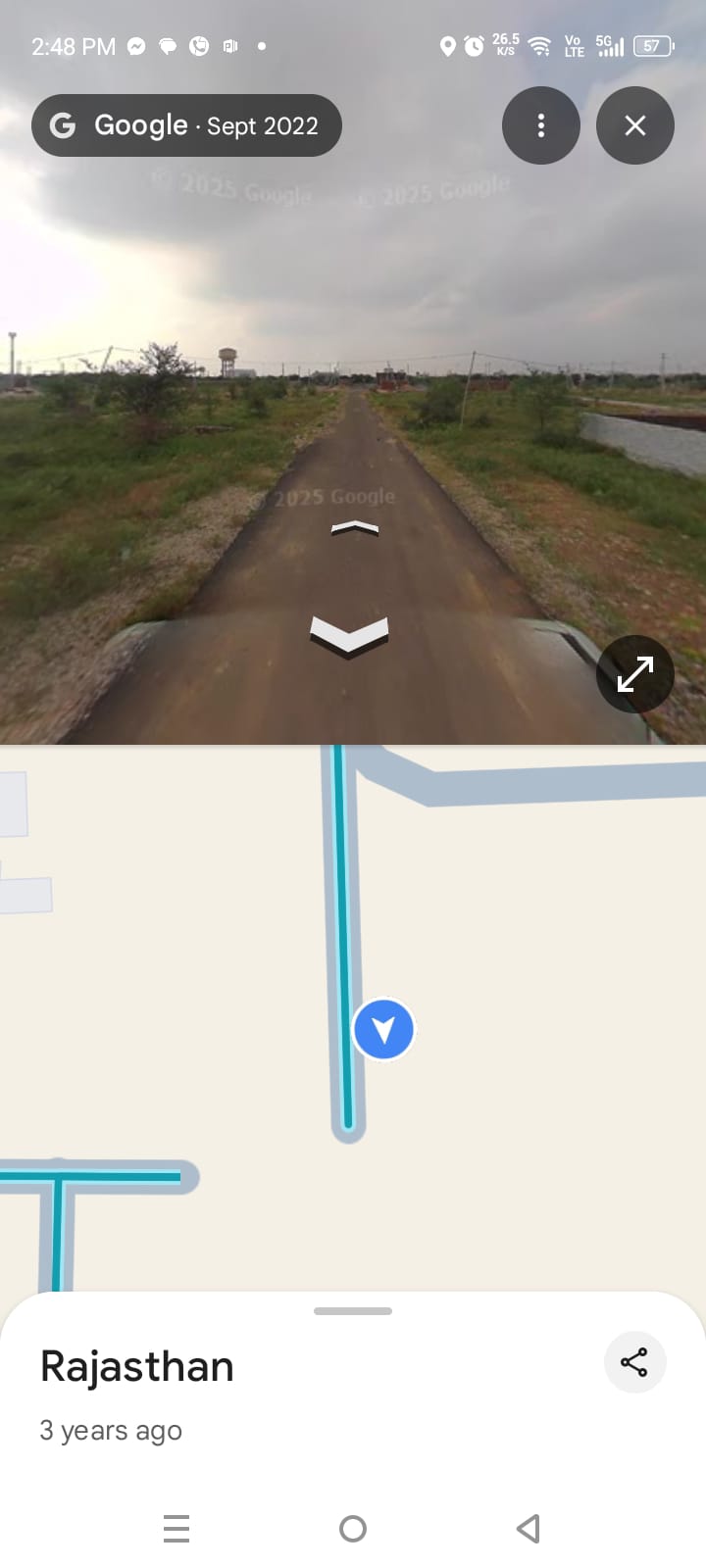Screen dimensions: 706x1568
Task: Tap the Google Sept 2022 date chip
Action: (x=186, y=125)
